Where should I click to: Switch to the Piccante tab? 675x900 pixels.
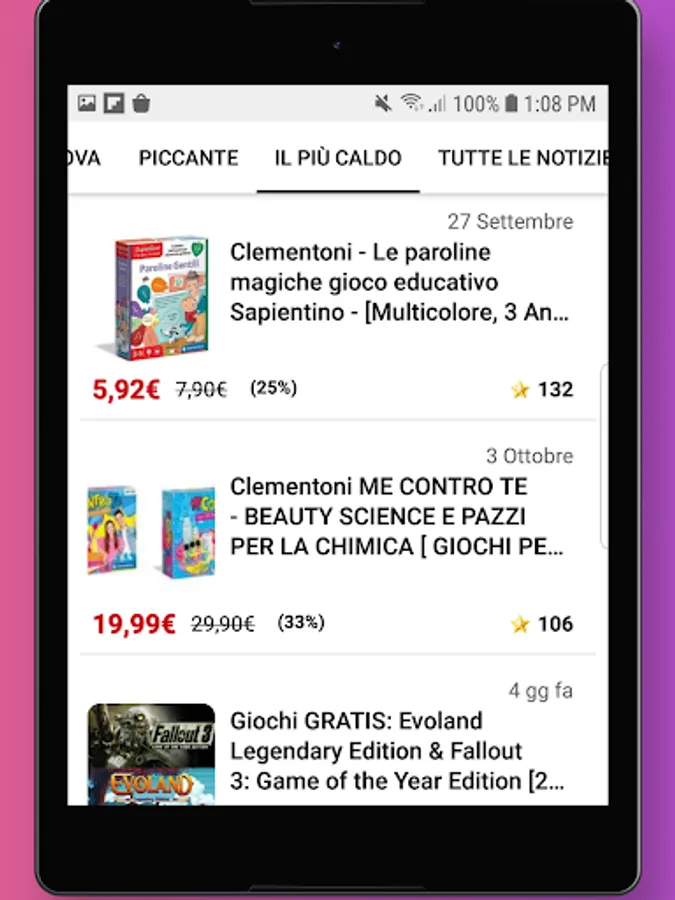point(188,158)
